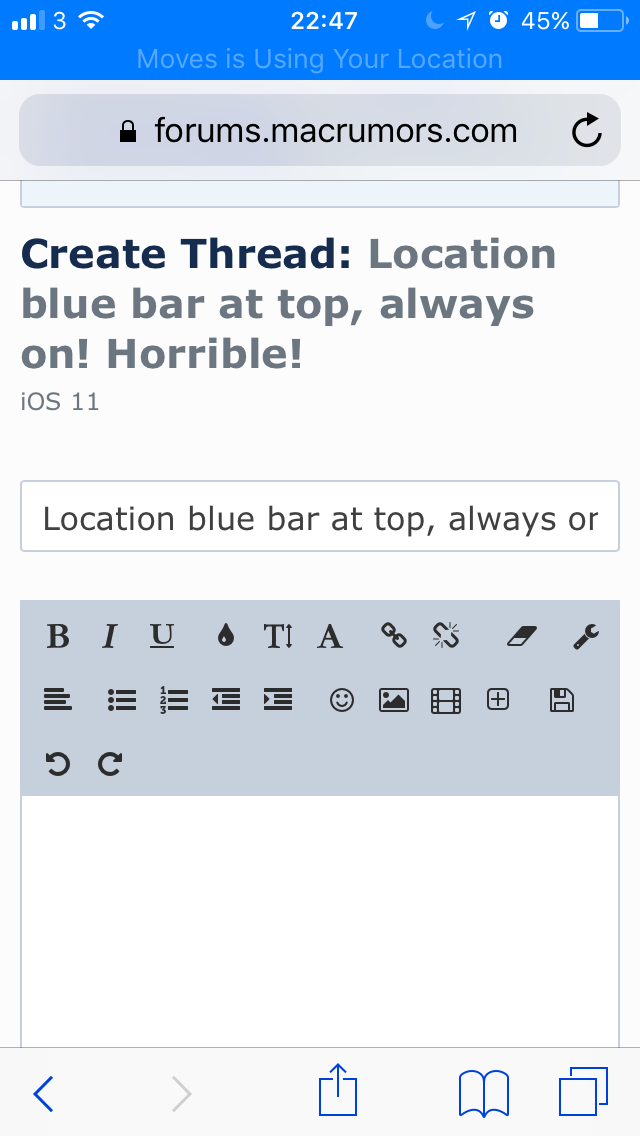Undo the last edit
Viewport: 640px width, 1136px height.
58,764
